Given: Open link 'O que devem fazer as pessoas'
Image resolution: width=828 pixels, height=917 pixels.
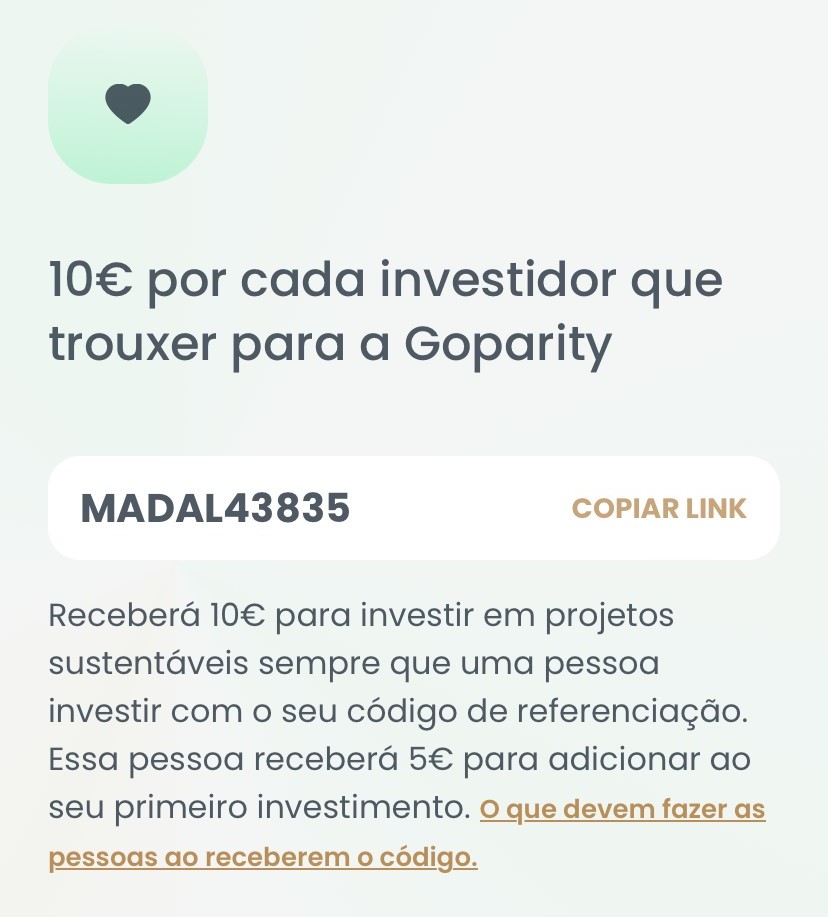Looking at the screenshot, I should click(x=622, y=810).
